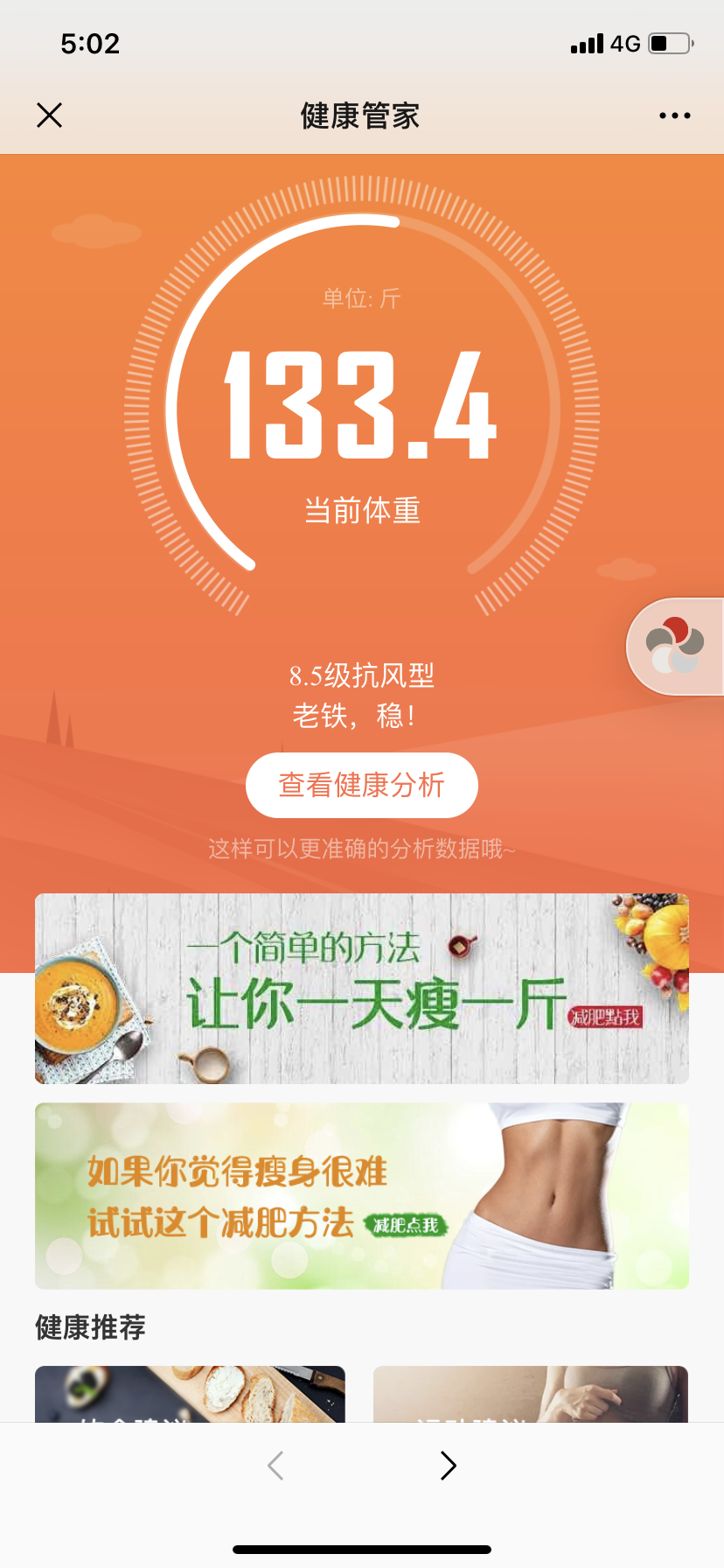Viewport: 724px width, 1568px height.
Task: Go back with the left arrow
Action: [275, 1465]
